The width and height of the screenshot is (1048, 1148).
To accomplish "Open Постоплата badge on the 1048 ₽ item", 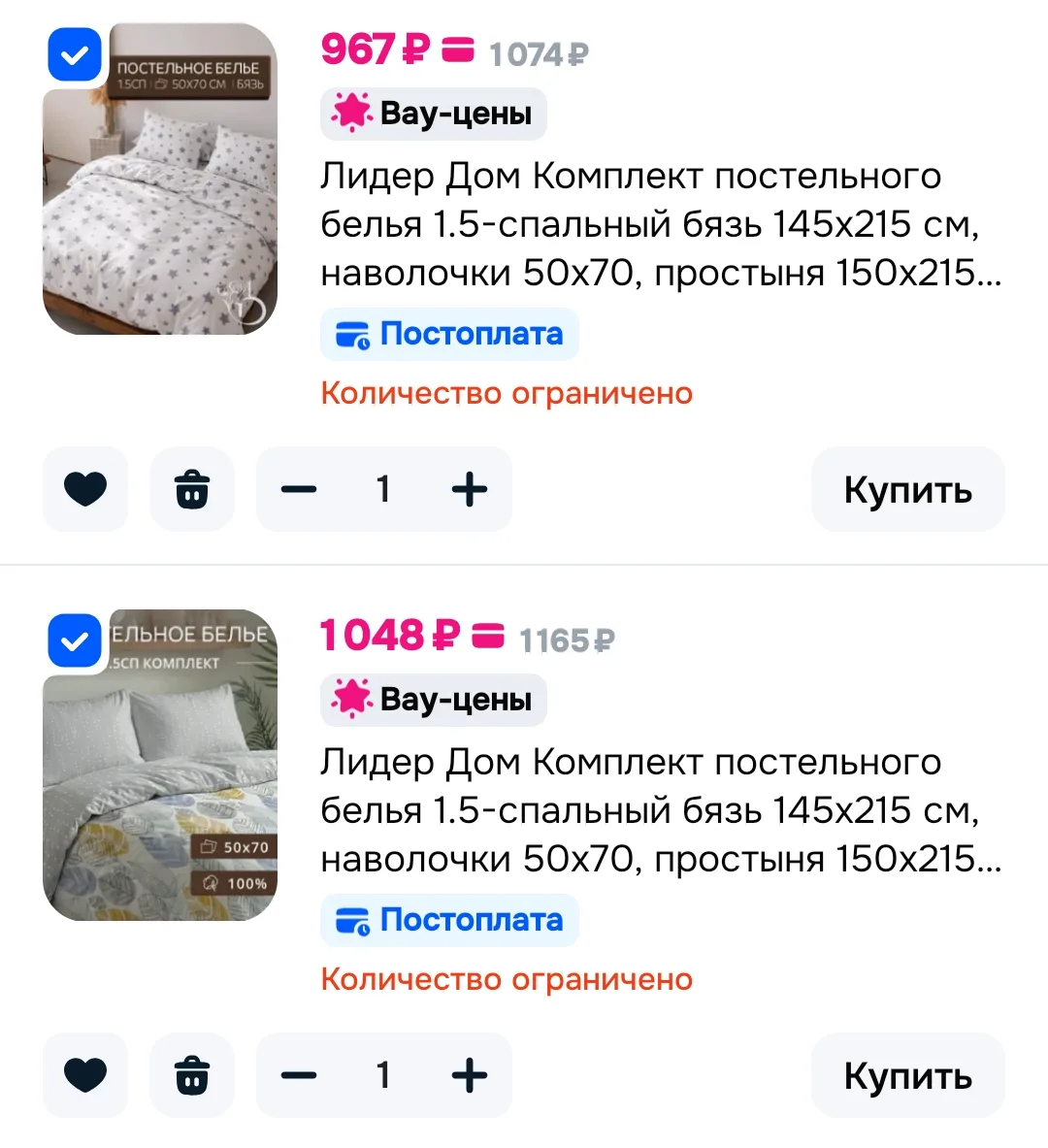I will (x=449, y=920).
